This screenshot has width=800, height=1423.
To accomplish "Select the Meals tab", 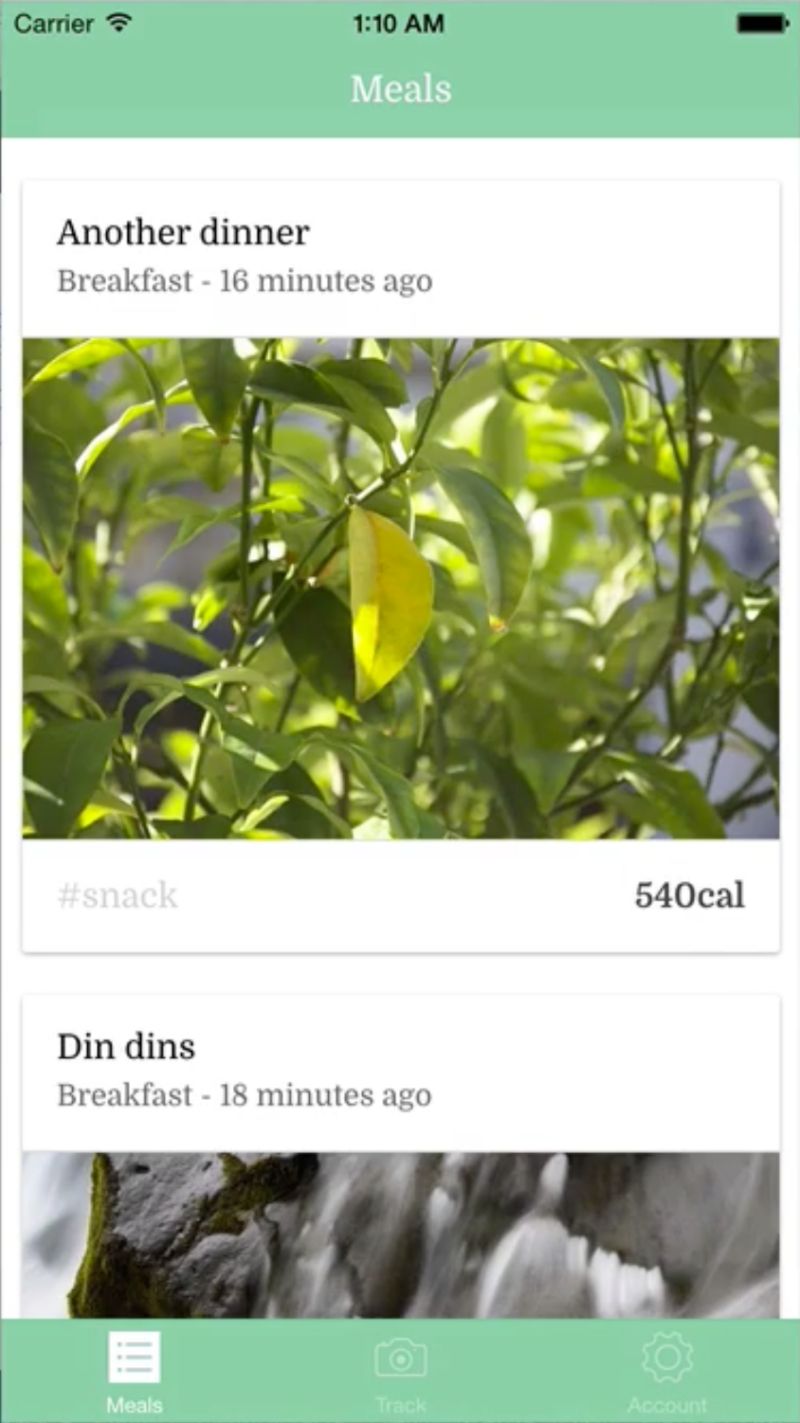I will (134, 1370).
